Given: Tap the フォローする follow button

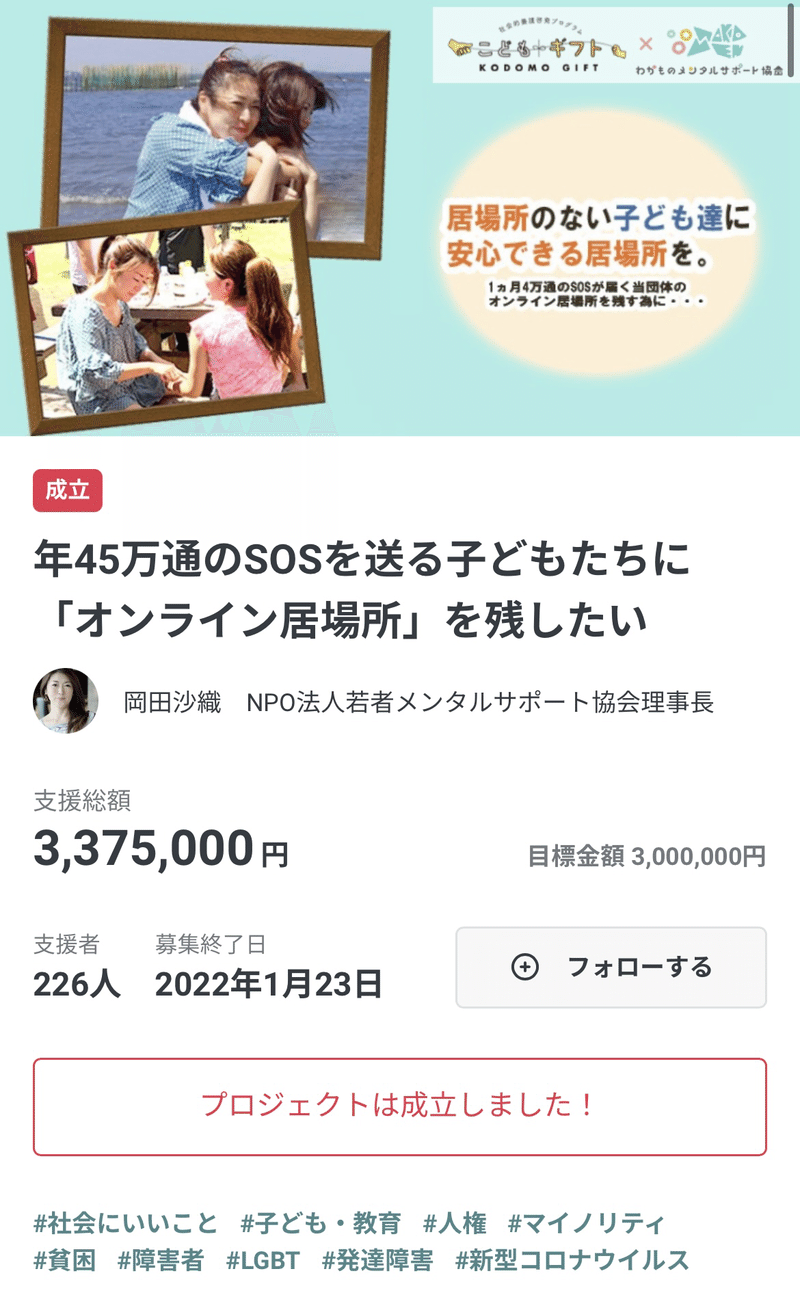Looking at the screenshot, I should click(611, 967).
